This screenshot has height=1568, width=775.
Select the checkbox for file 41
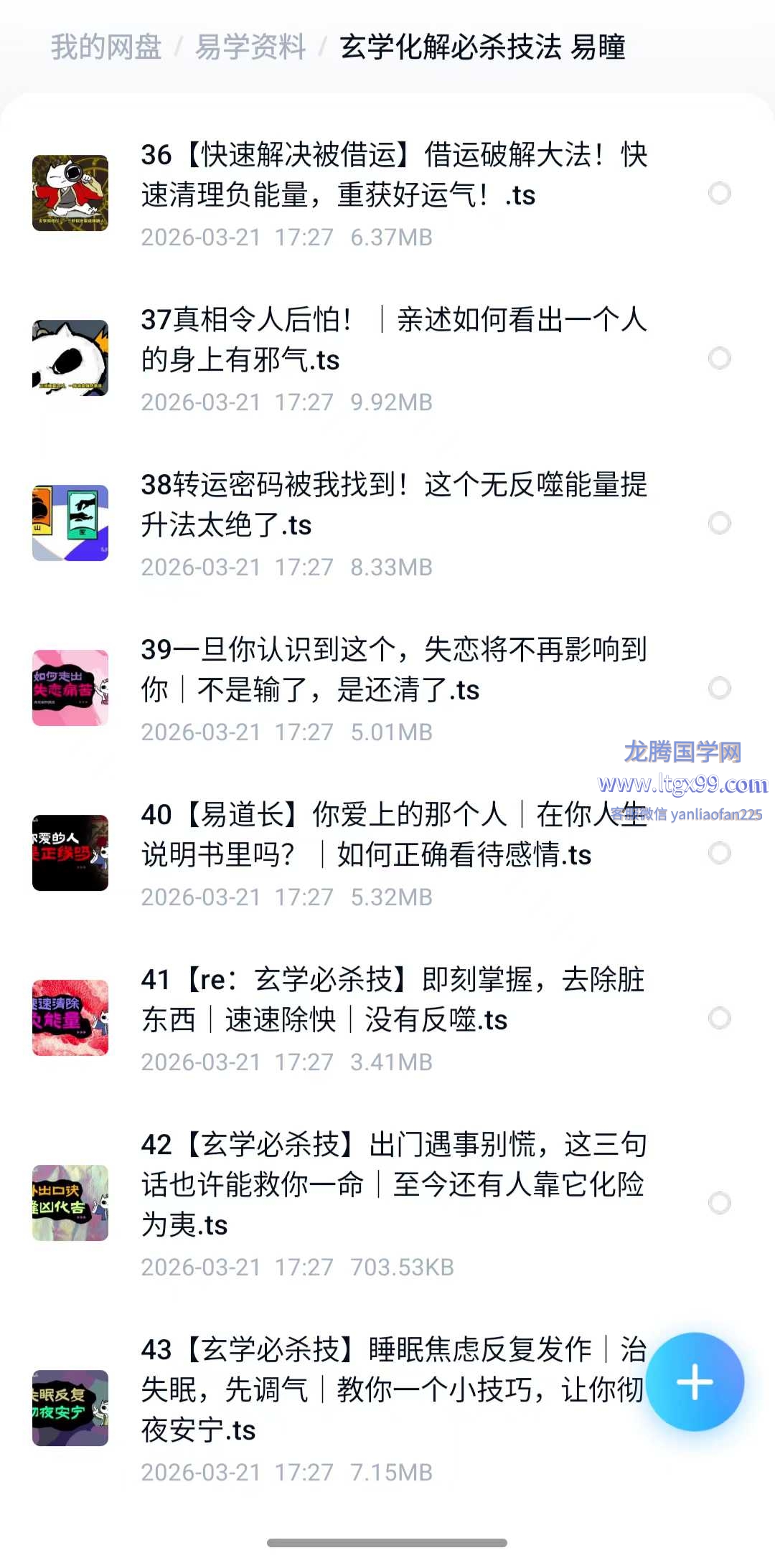coord(719,1018)
